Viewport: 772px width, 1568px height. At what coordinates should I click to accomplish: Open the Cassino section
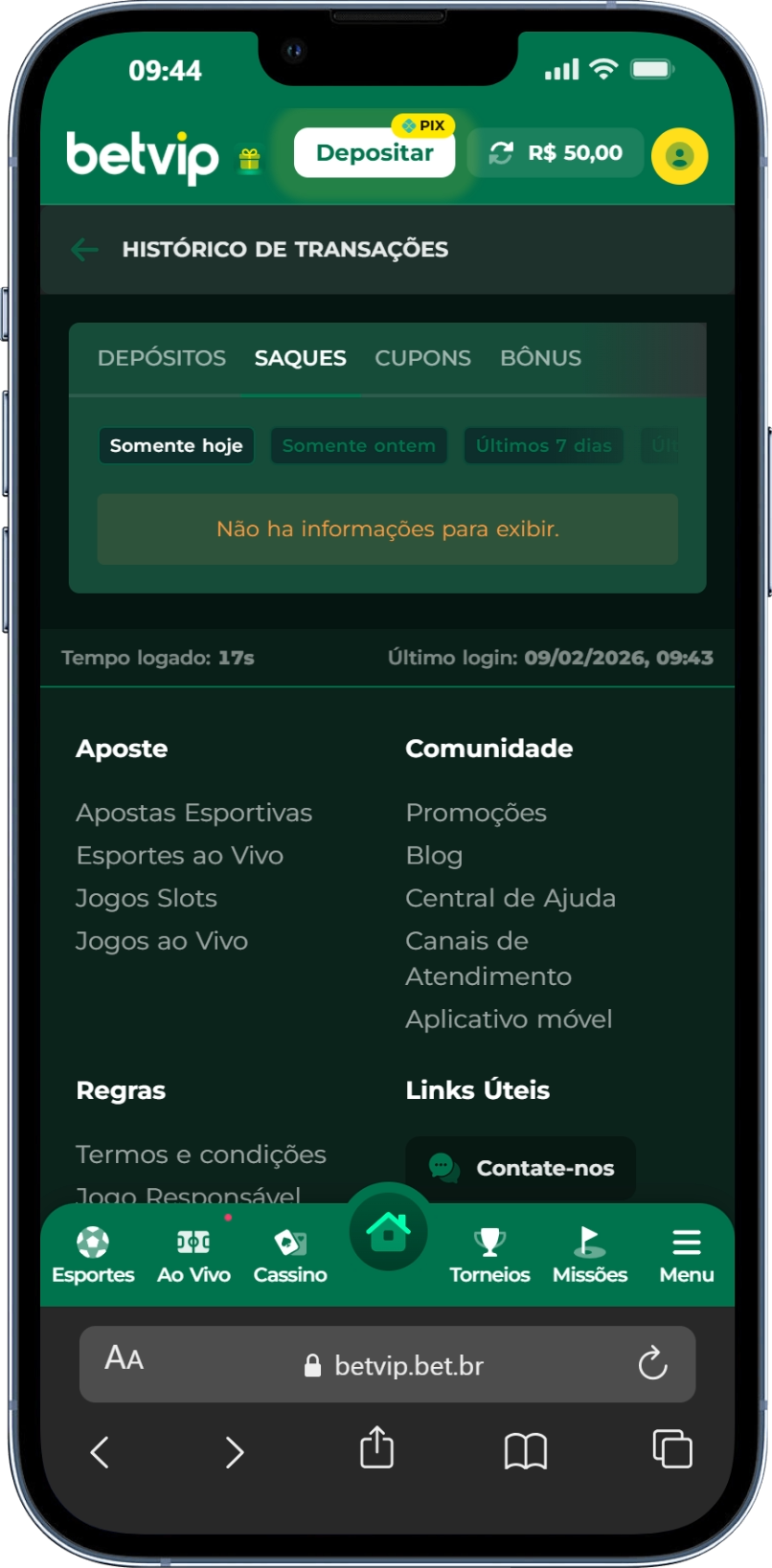coord(290,1255)
